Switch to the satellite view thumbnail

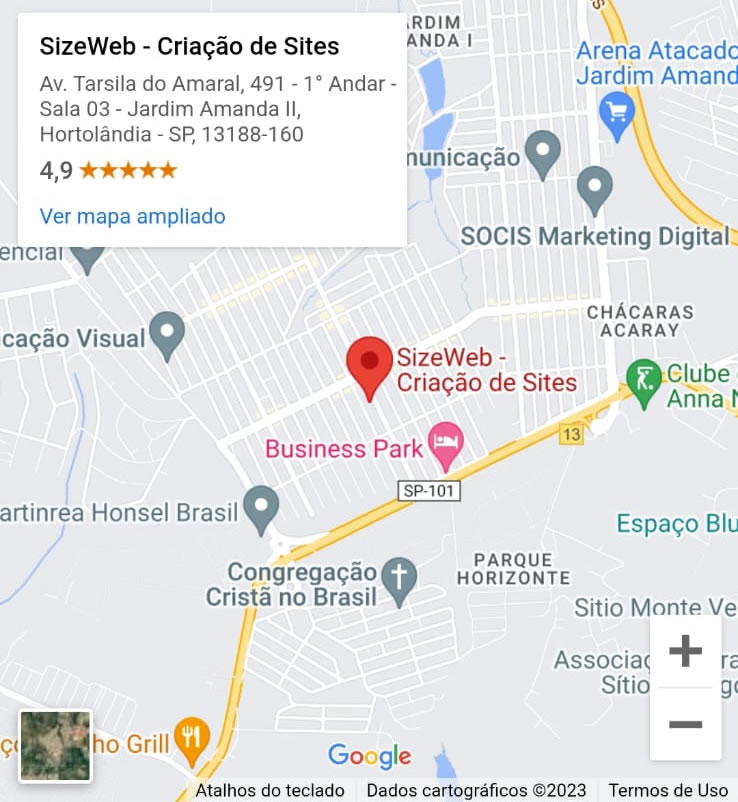click(55, 745)
